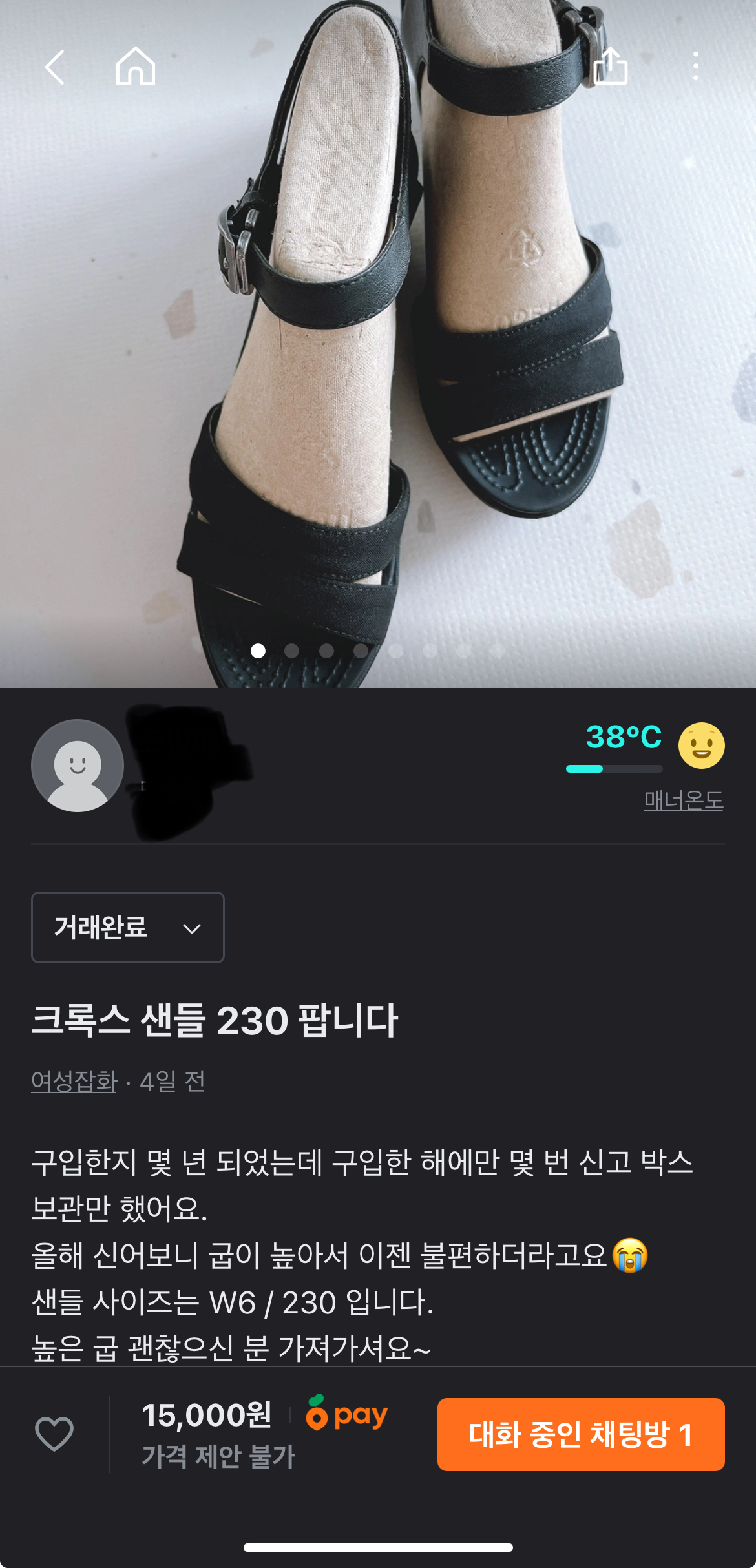Open the 매너온도 info link

683,800
